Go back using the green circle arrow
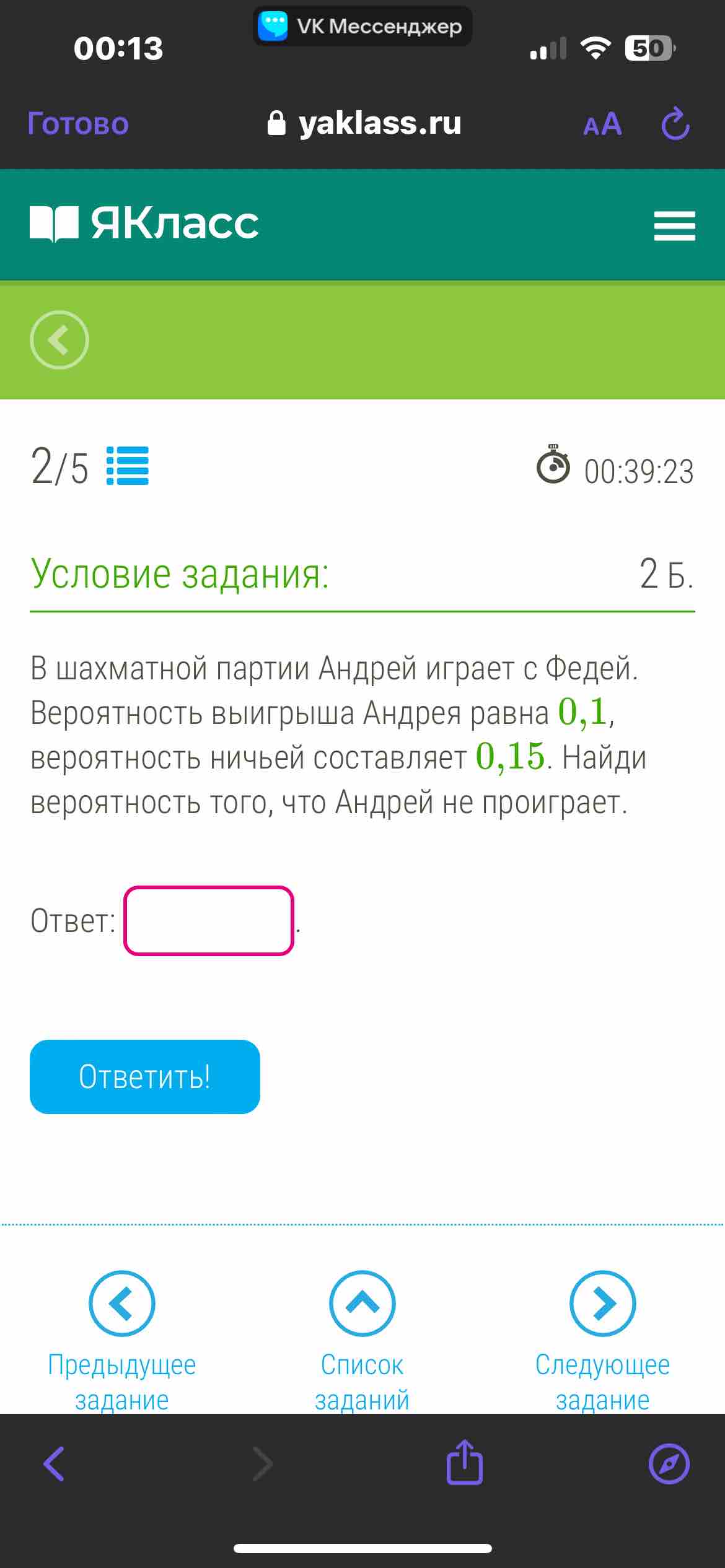725x1568 pixels. pyautogui.click(x=59, y=340)
